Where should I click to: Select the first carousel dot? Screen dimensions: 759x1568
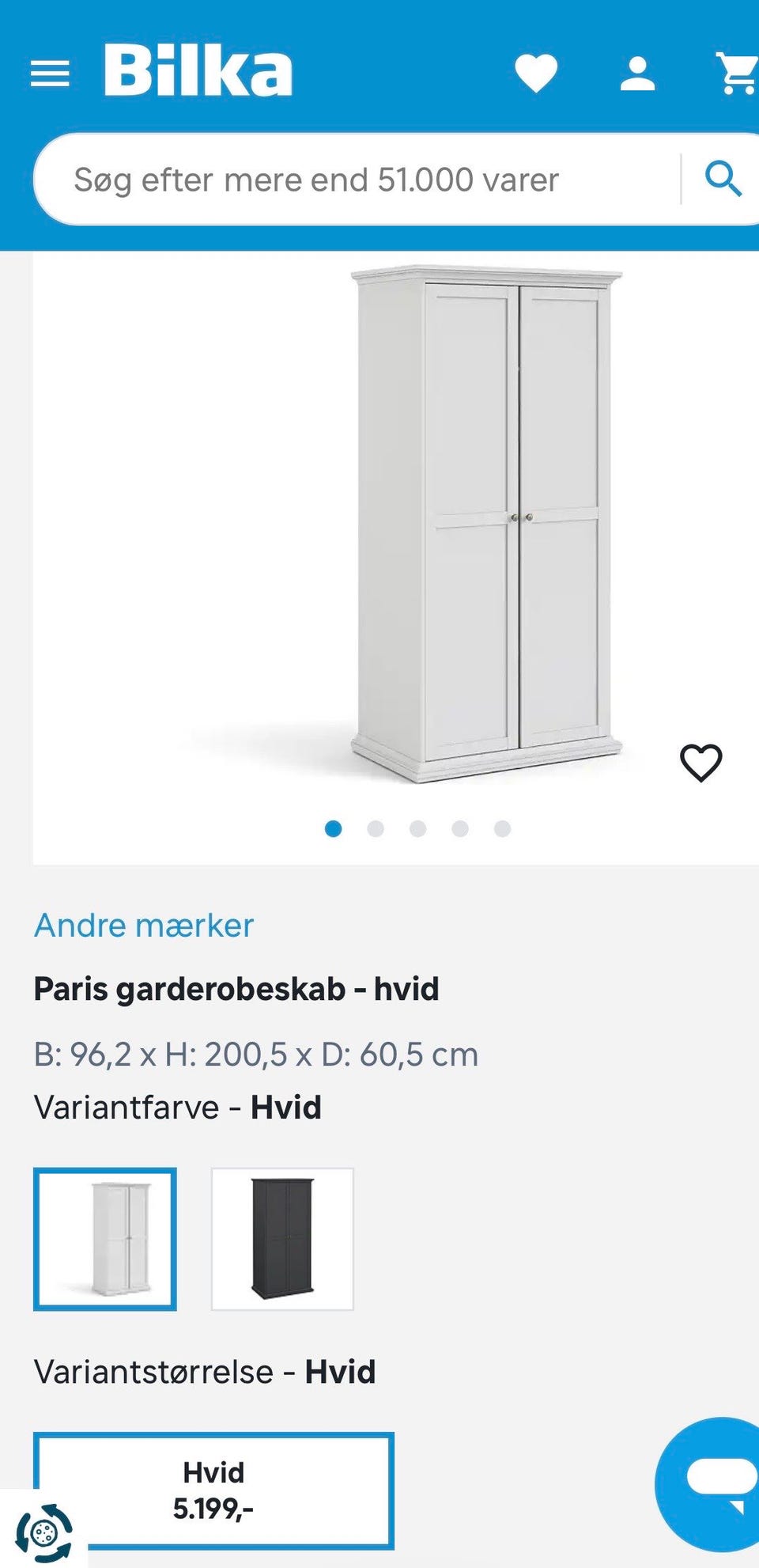(334, 829)
